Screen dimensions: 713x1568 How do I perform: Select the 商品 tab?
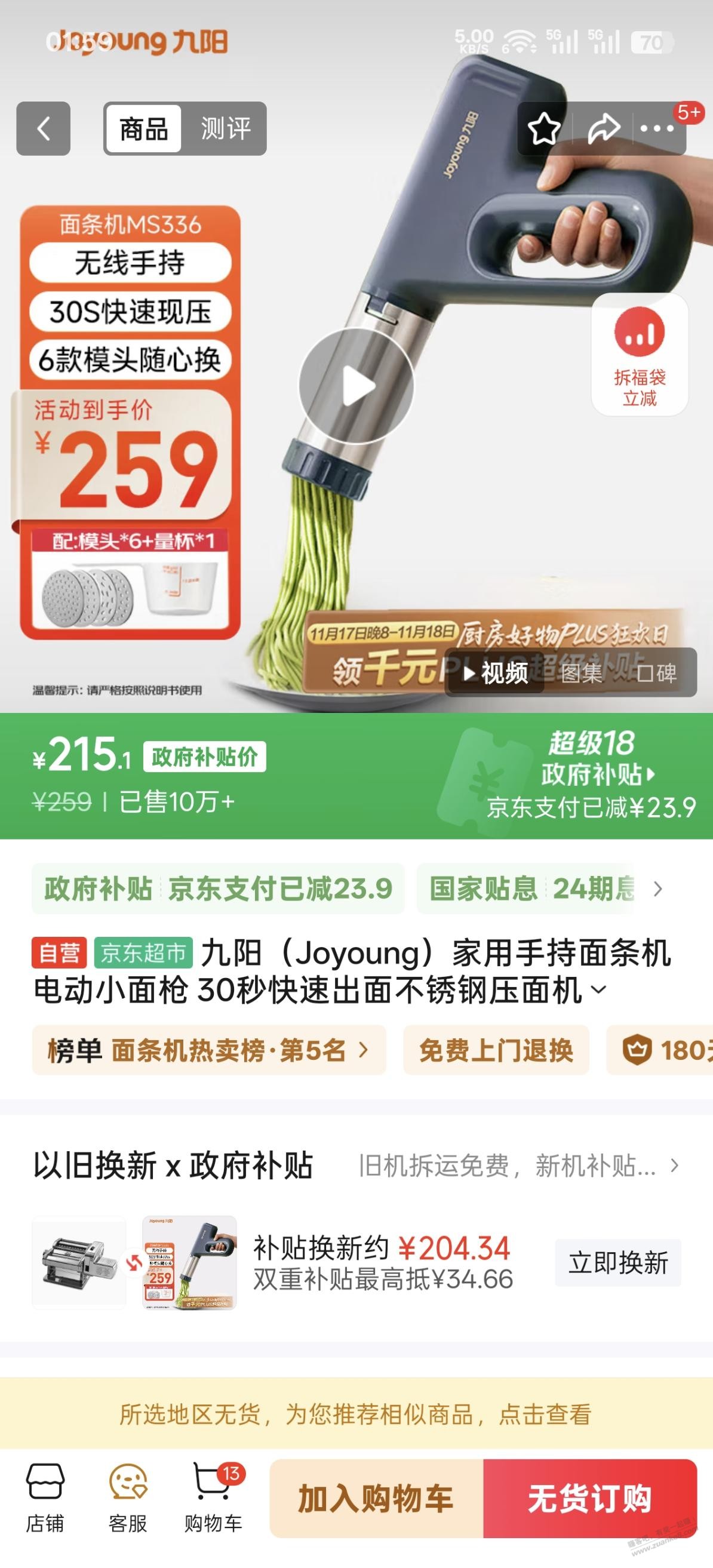tap(144, 128)
